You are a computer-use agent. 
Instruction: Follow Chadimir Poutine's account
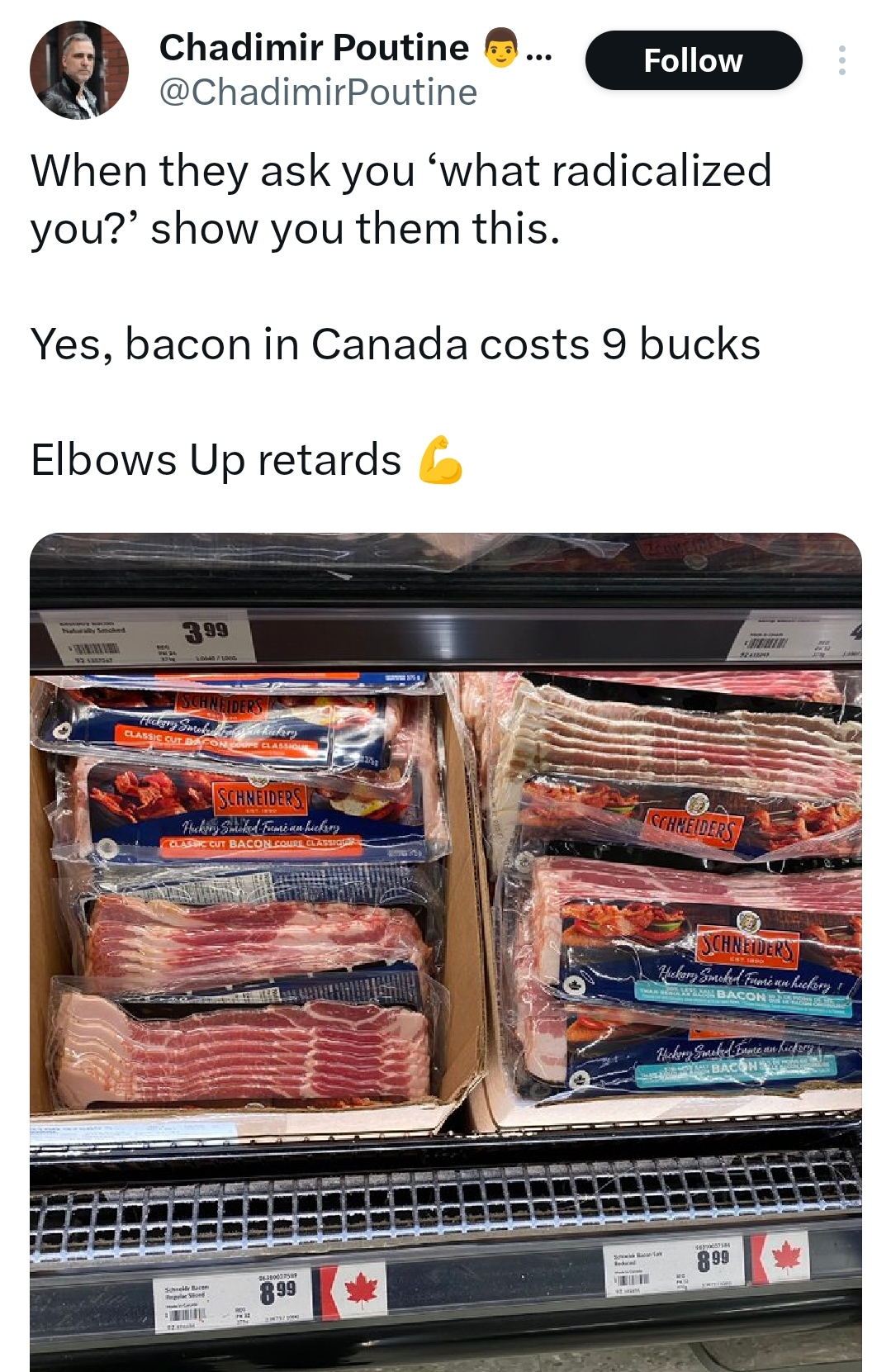point(693,60)
